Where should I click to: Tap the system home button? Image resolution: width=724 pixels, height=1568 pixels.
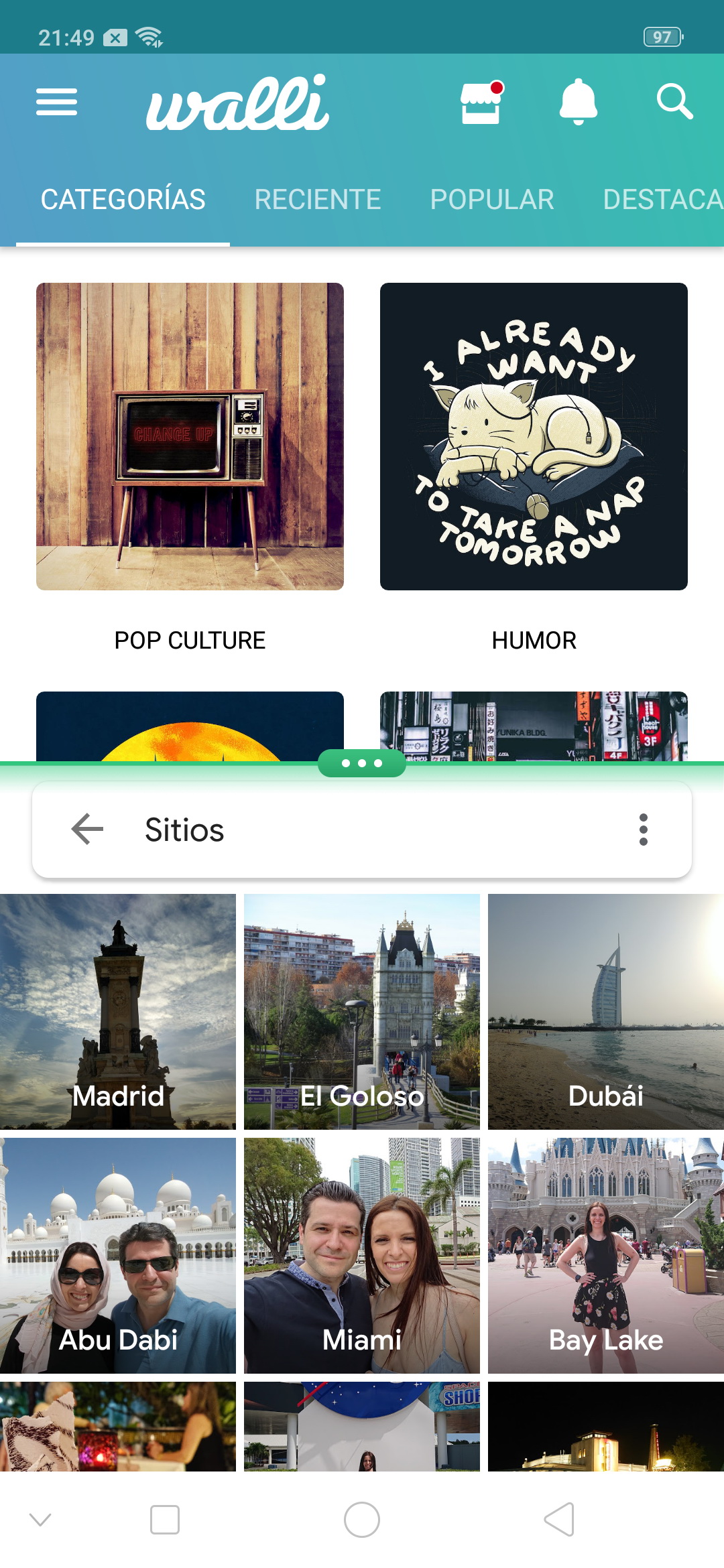[362, 1520]
